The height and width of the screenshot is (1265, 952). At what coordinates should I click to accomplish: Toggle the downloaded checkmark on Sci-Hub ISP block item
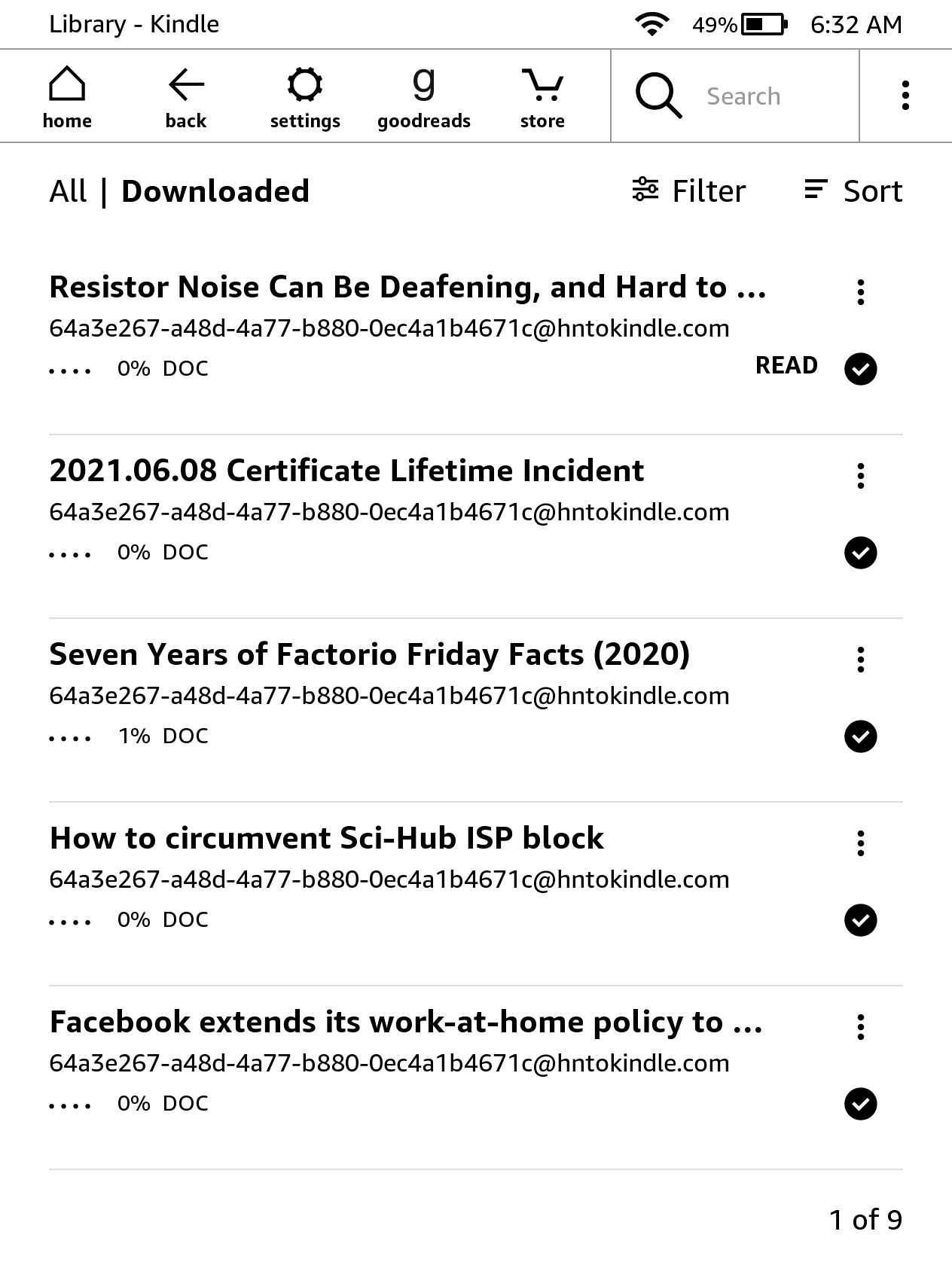point(860,919)
